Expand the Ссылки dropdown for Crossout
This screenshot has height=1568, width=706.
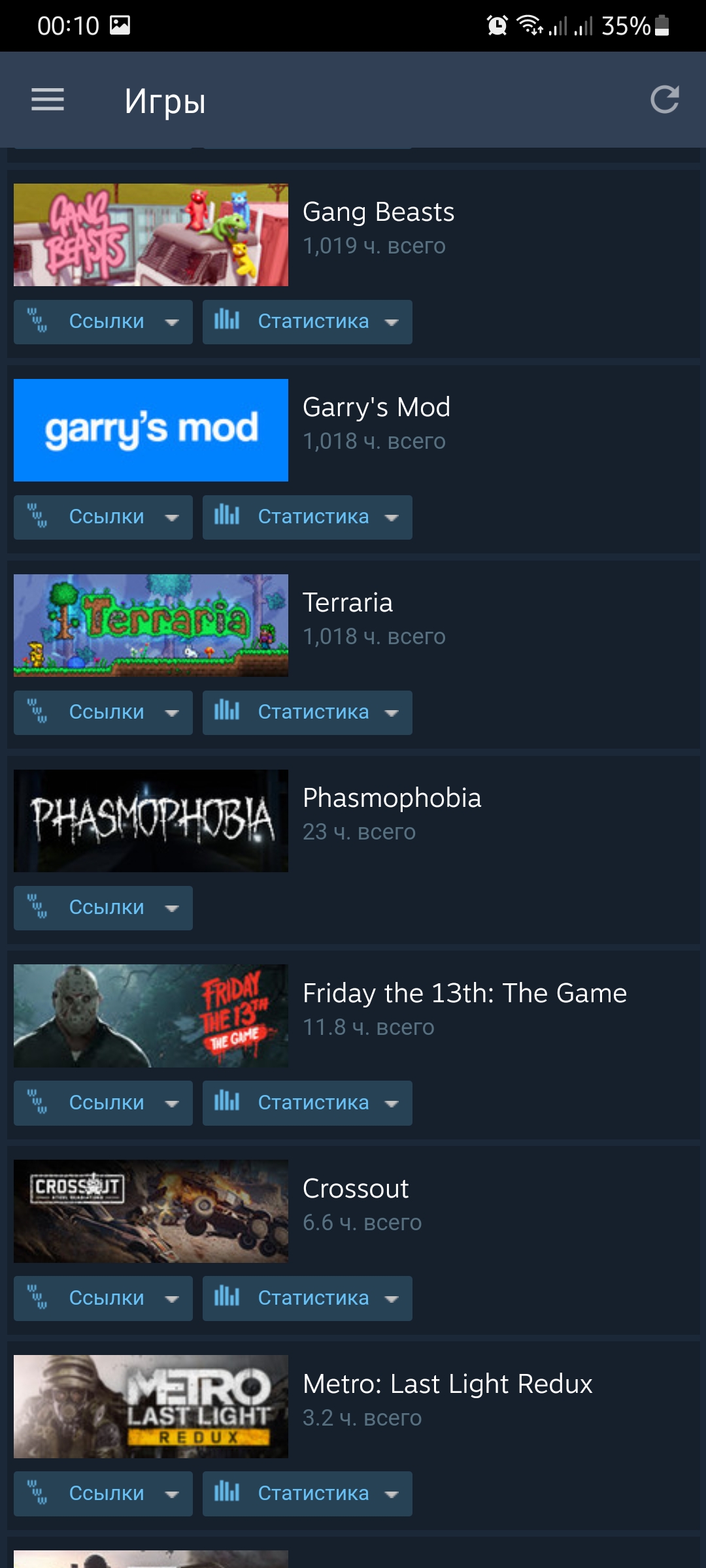click(103, 1298)
